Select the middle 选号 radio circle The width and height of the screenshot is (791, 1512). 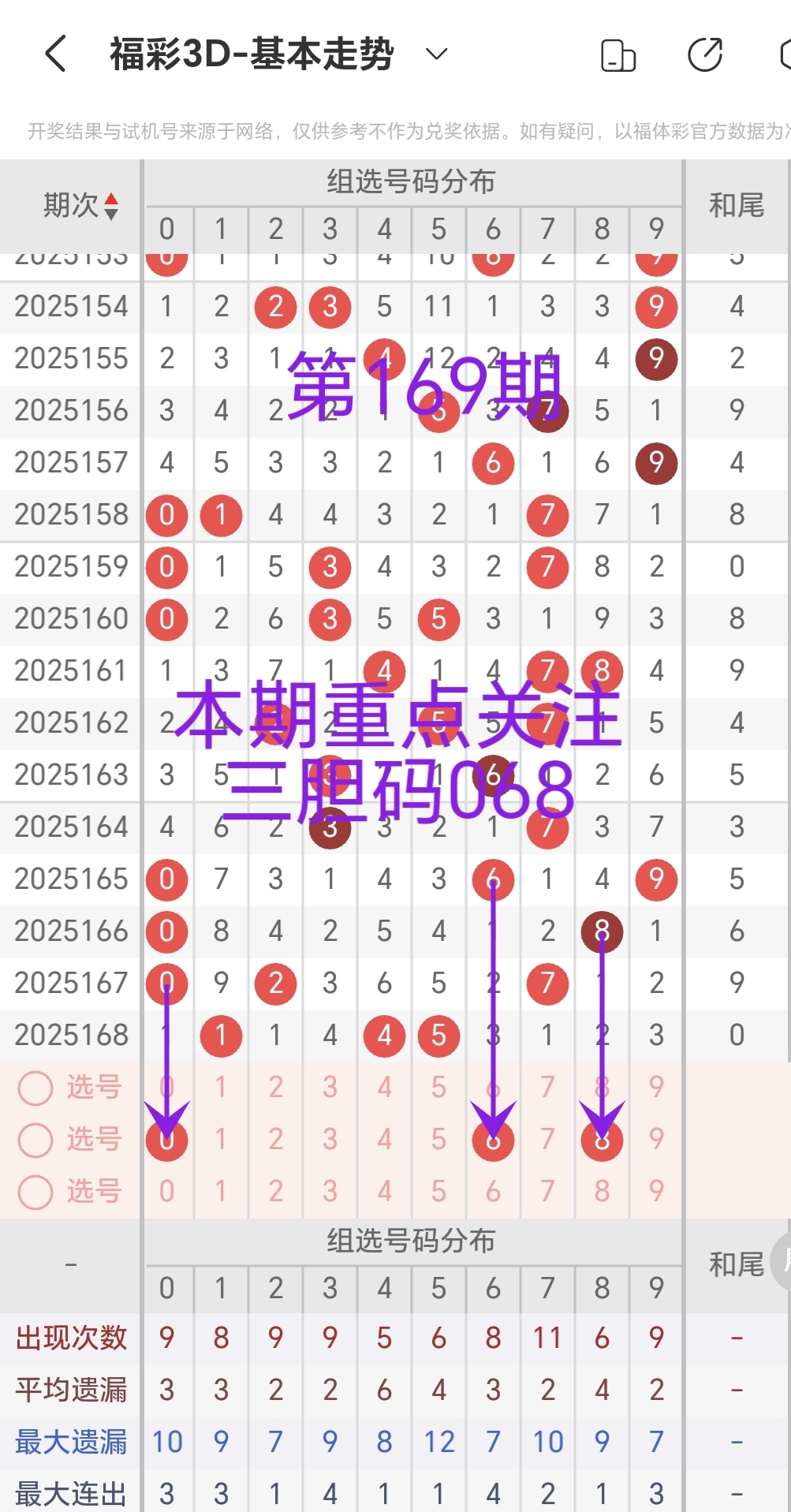click(x=35, y=1139)
